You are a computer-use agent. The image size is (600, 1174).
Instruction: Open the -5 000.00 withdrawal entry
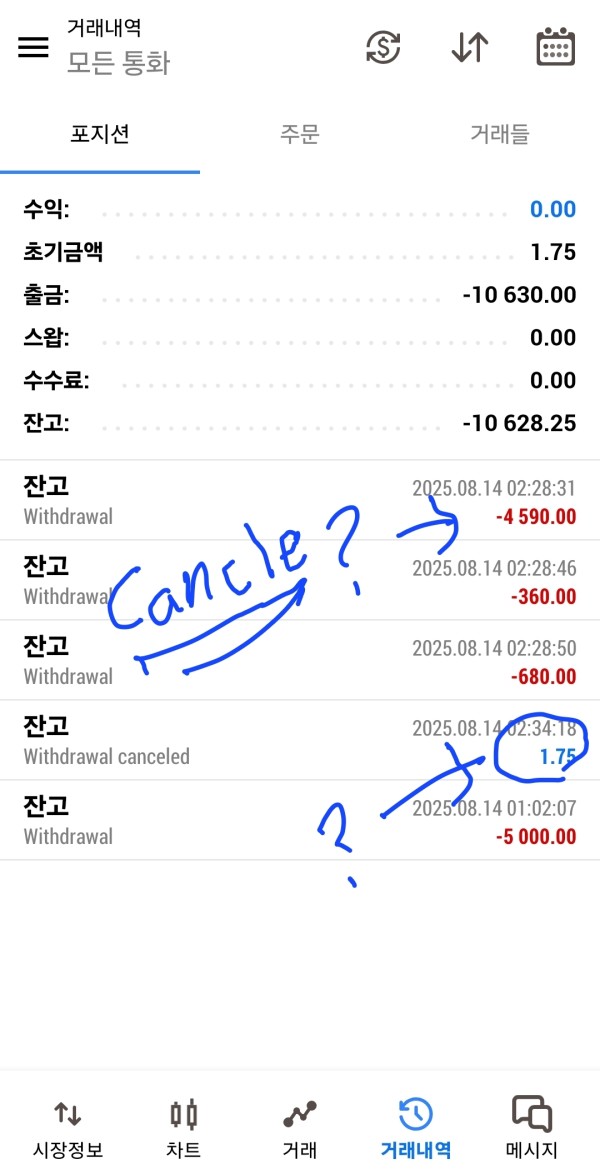click(x=300, y=821)
